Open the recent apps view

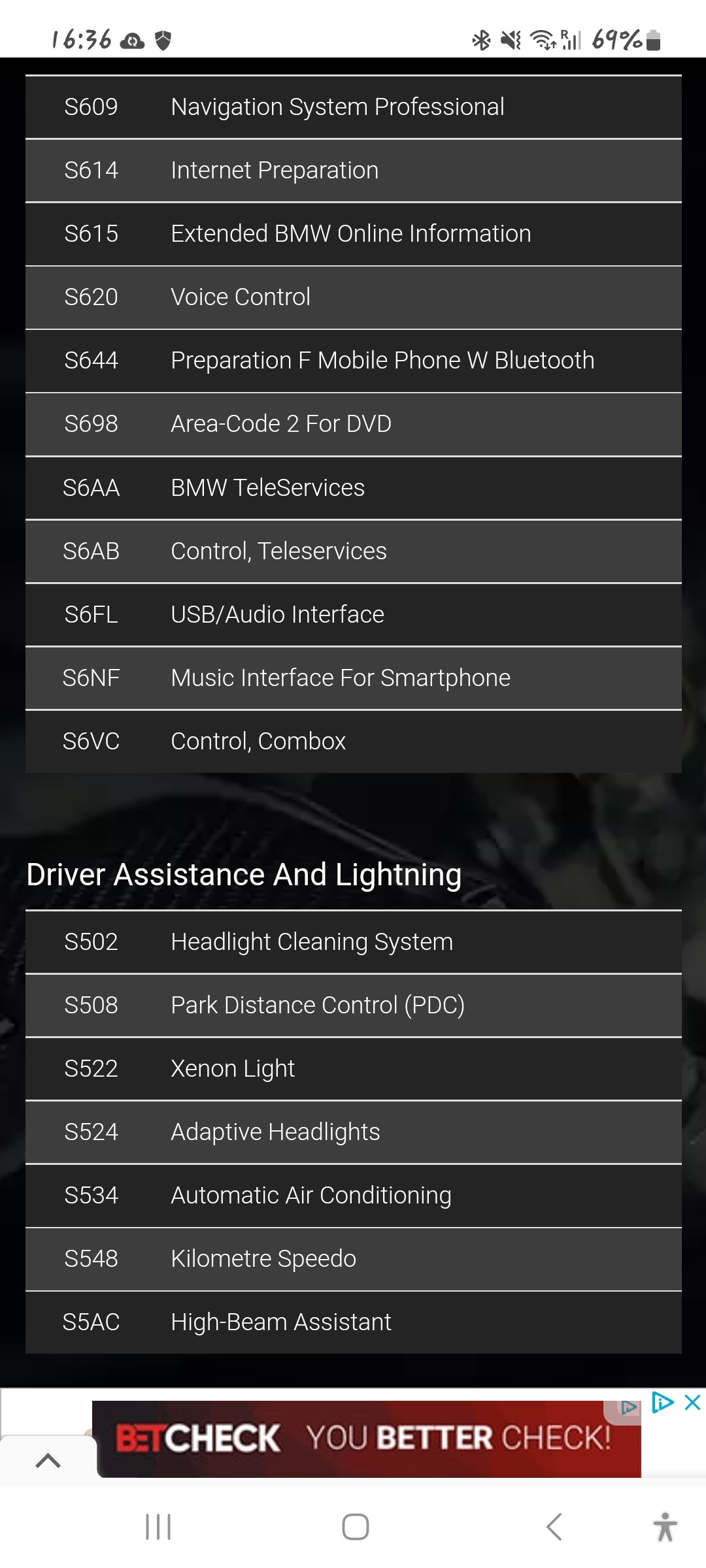(158, 1527)
